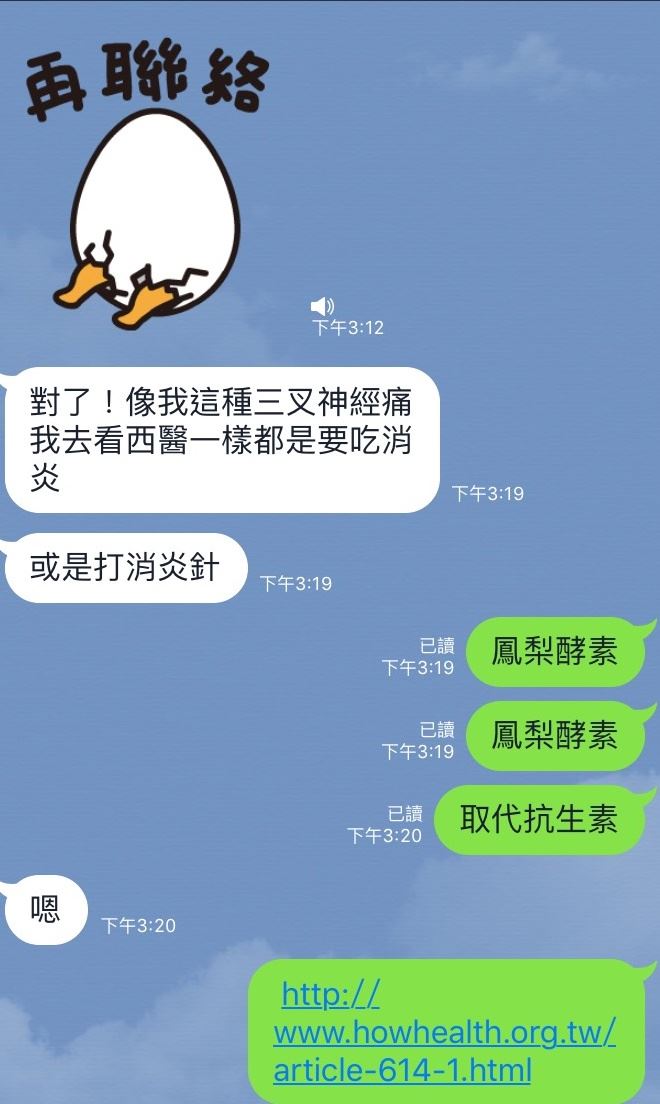The height and width of the screenshot is (1104, 660).
Task: Open the howhealth.org.tw article link
Action: [444, 1032]
